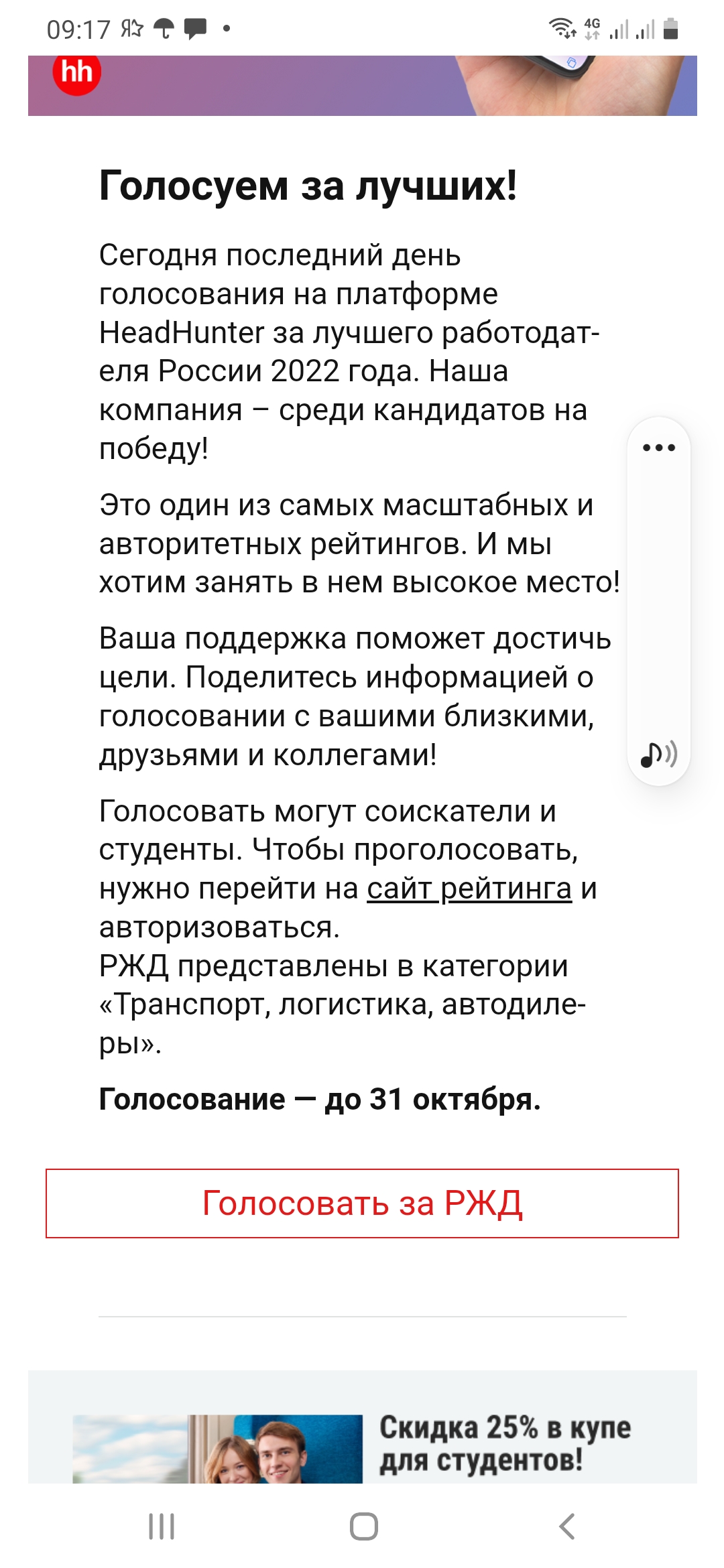Open the HeadHunter banner at the top
Image resolution: width=724 pixels, height=1568 pixels.
[x=362, y=86]
